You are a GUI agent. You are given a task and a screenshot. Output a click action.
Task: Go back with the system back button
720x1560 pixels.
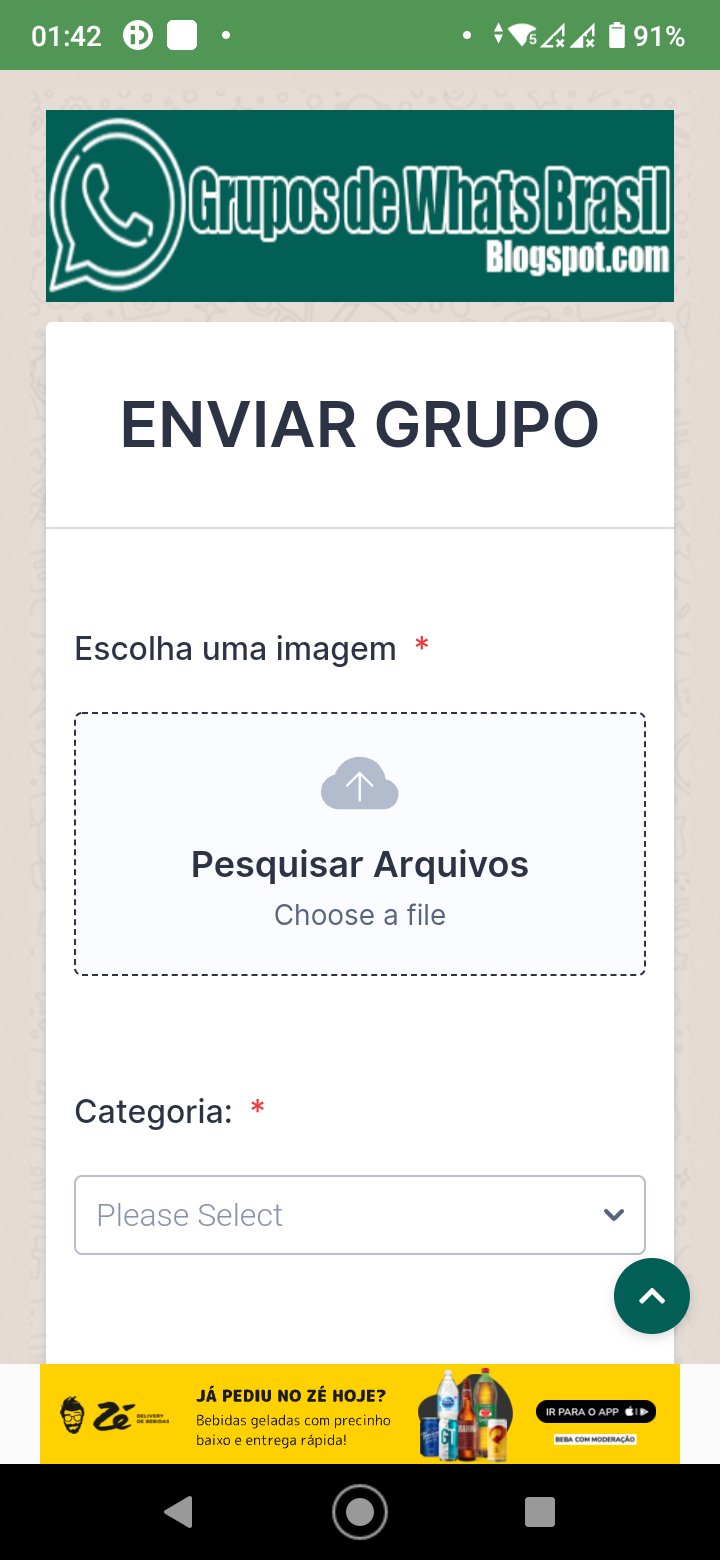[179, 1512]
